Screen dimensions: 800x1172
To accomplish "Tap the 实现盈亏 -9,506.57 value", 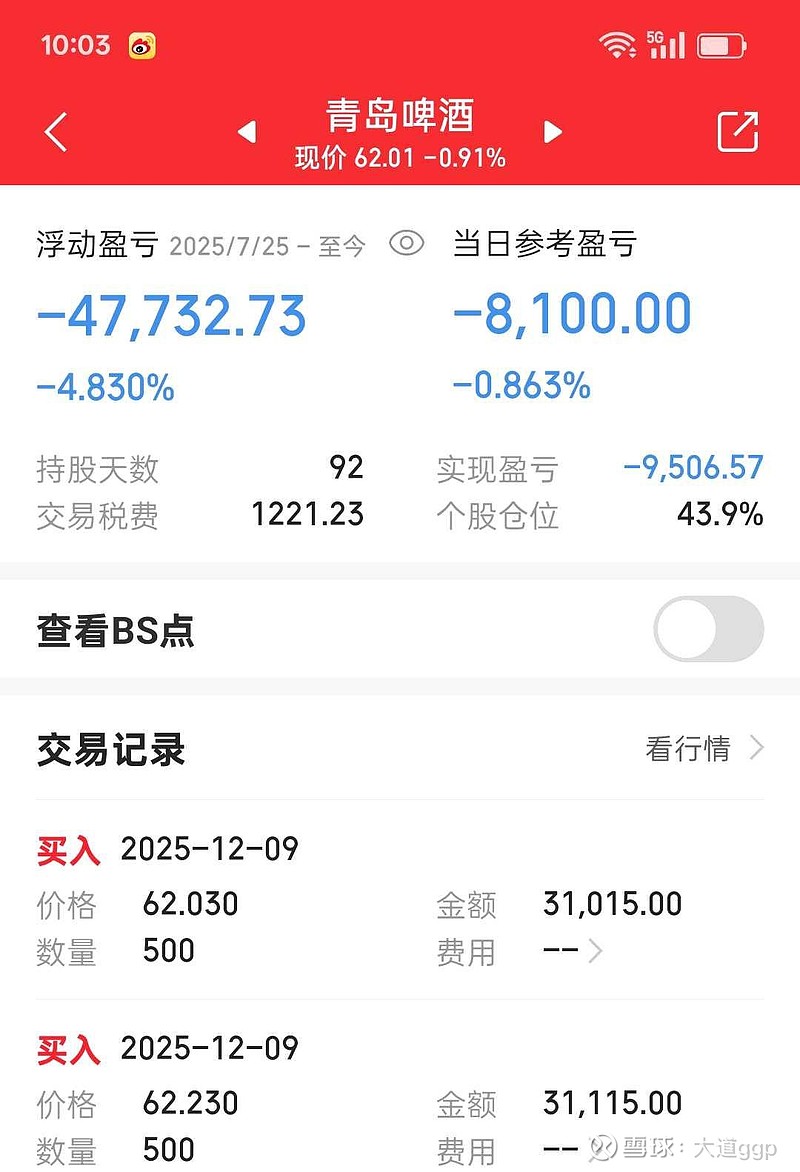I will 693,469.
